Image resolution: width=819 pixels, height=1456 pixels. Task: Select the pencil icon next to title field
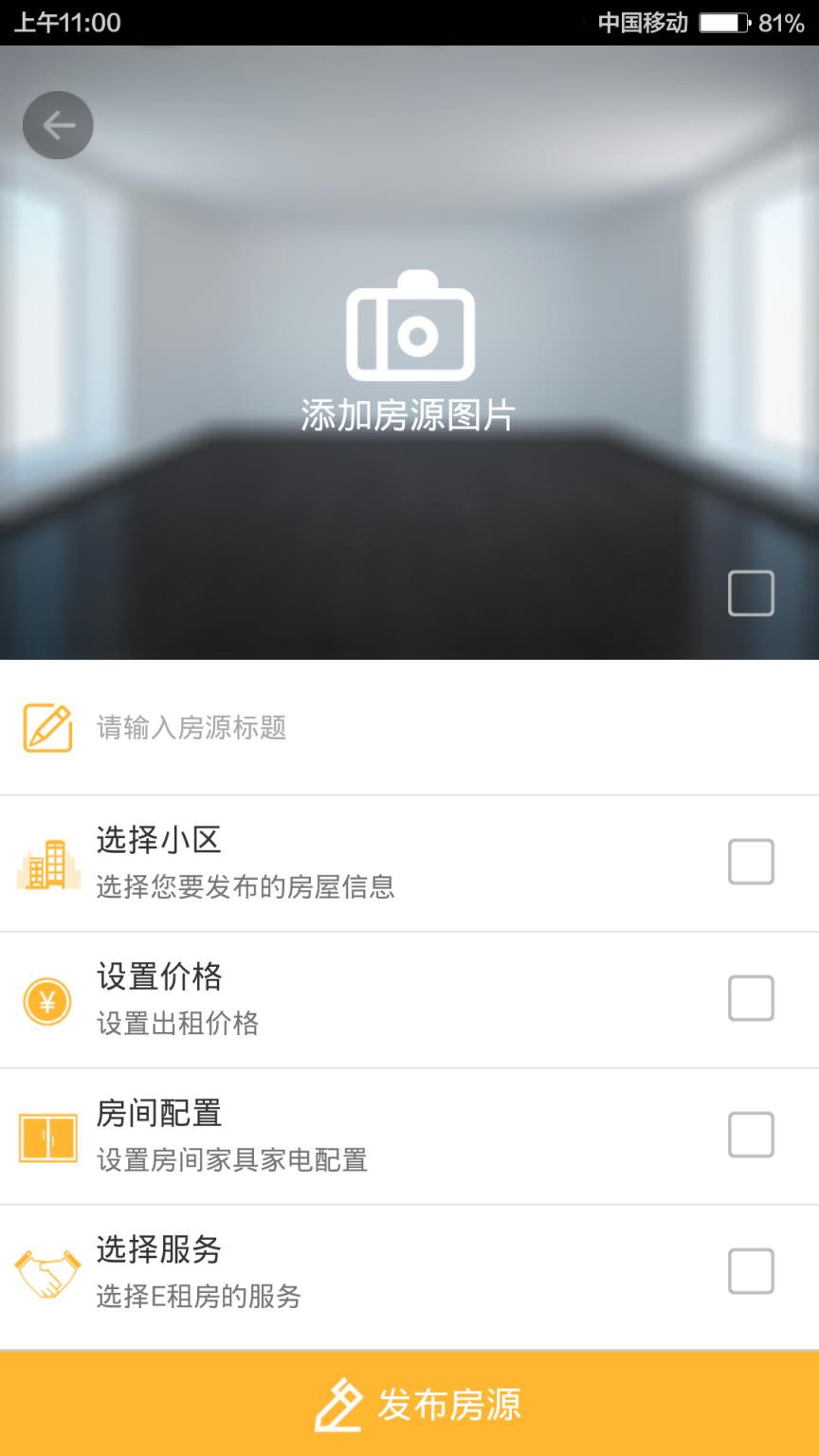coord(47,727)
